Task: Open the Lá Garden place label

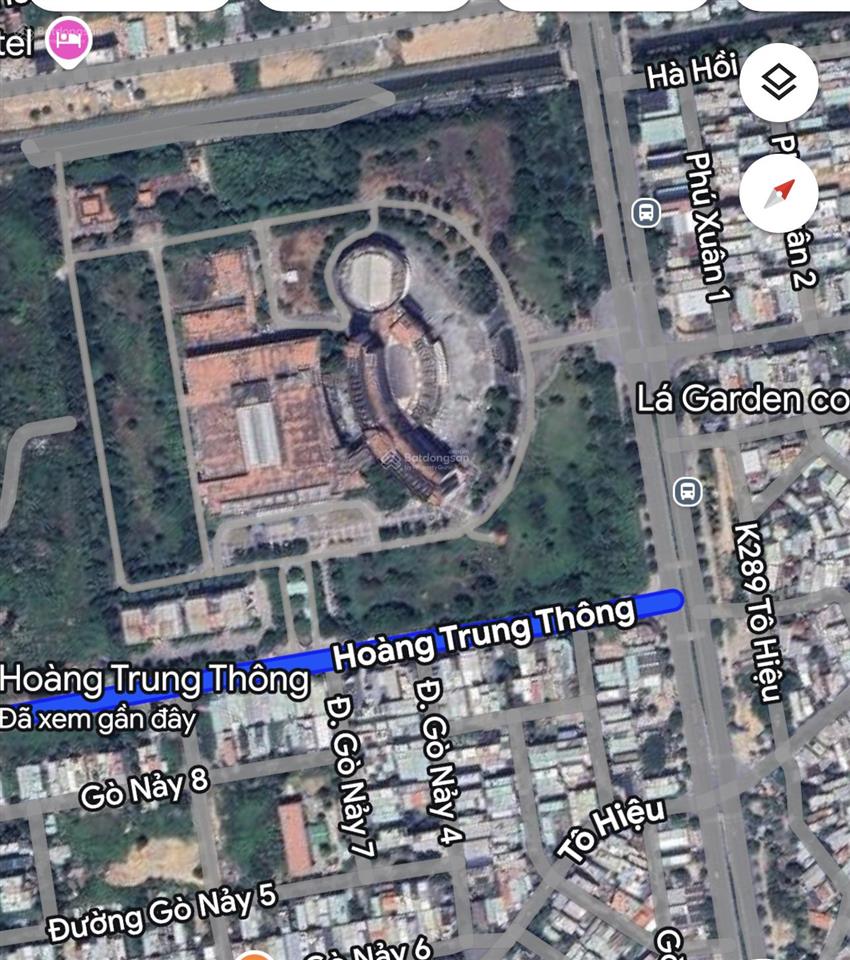Action: click(x=742, y=399)
